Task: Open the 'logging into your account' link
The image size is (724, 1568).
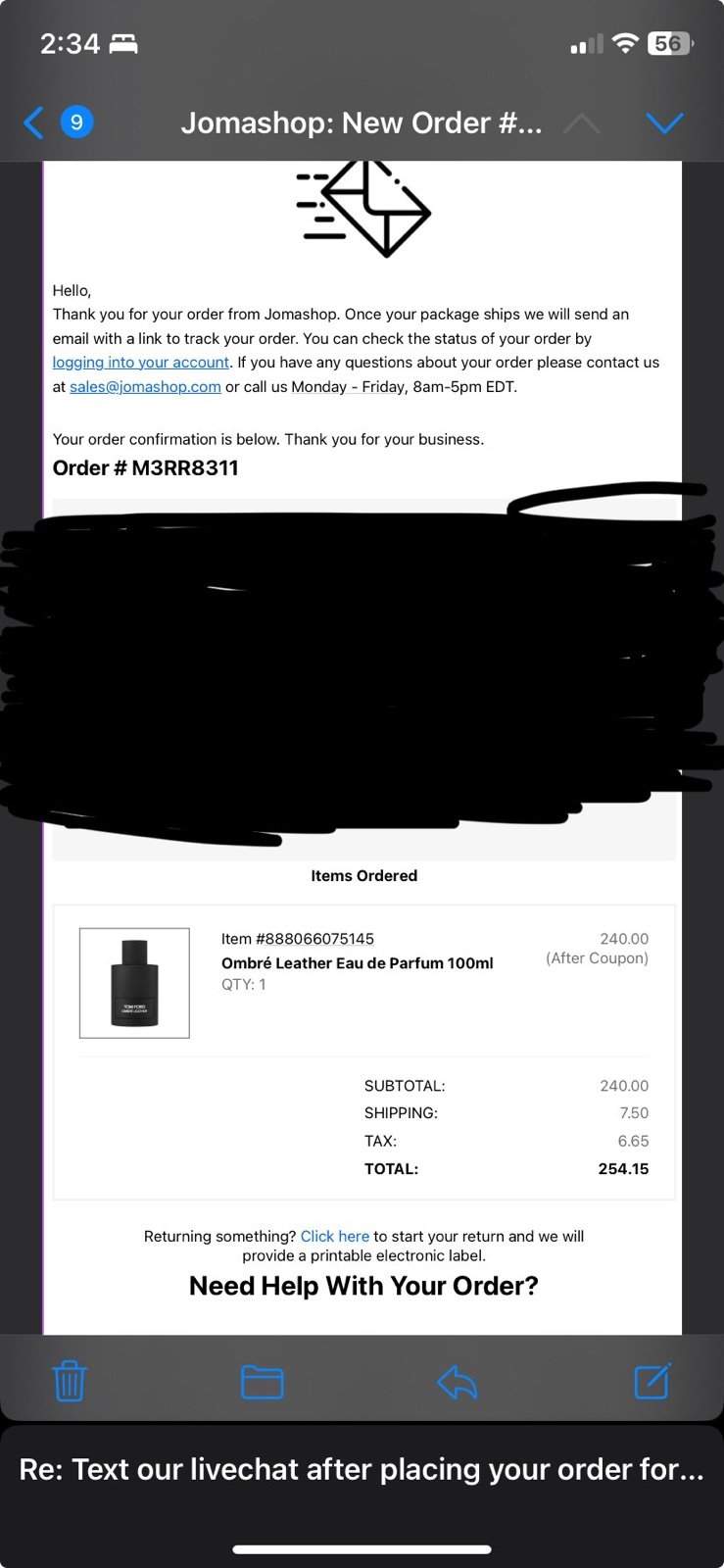Action: [x=141, y=362]
